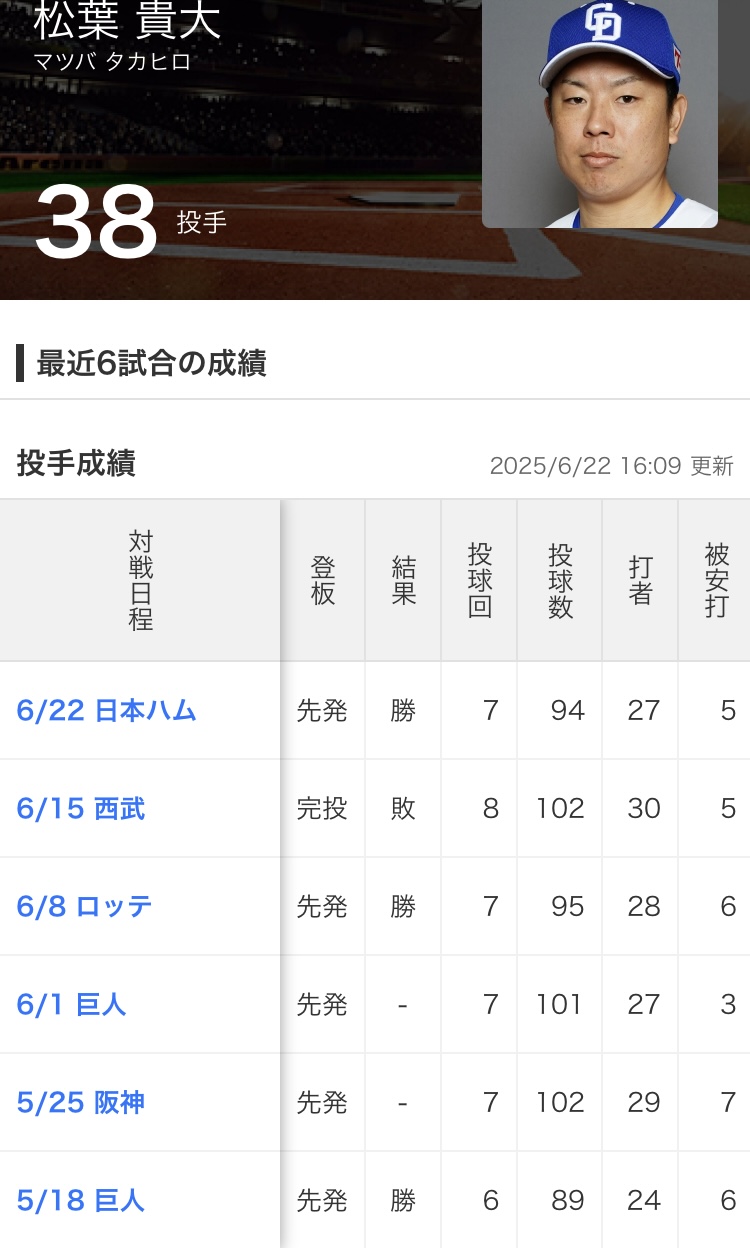Open the 5/18 巨人 game link

(81, 1200)
